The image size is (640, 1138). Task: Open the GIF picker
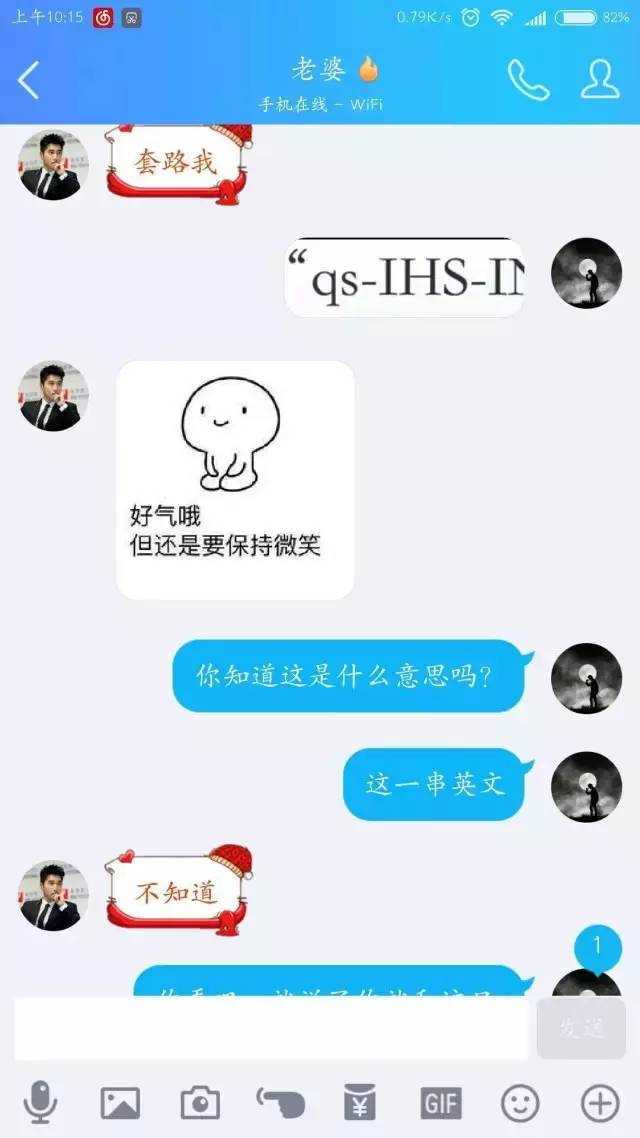pyautogui.click(x=440, y=1103)
